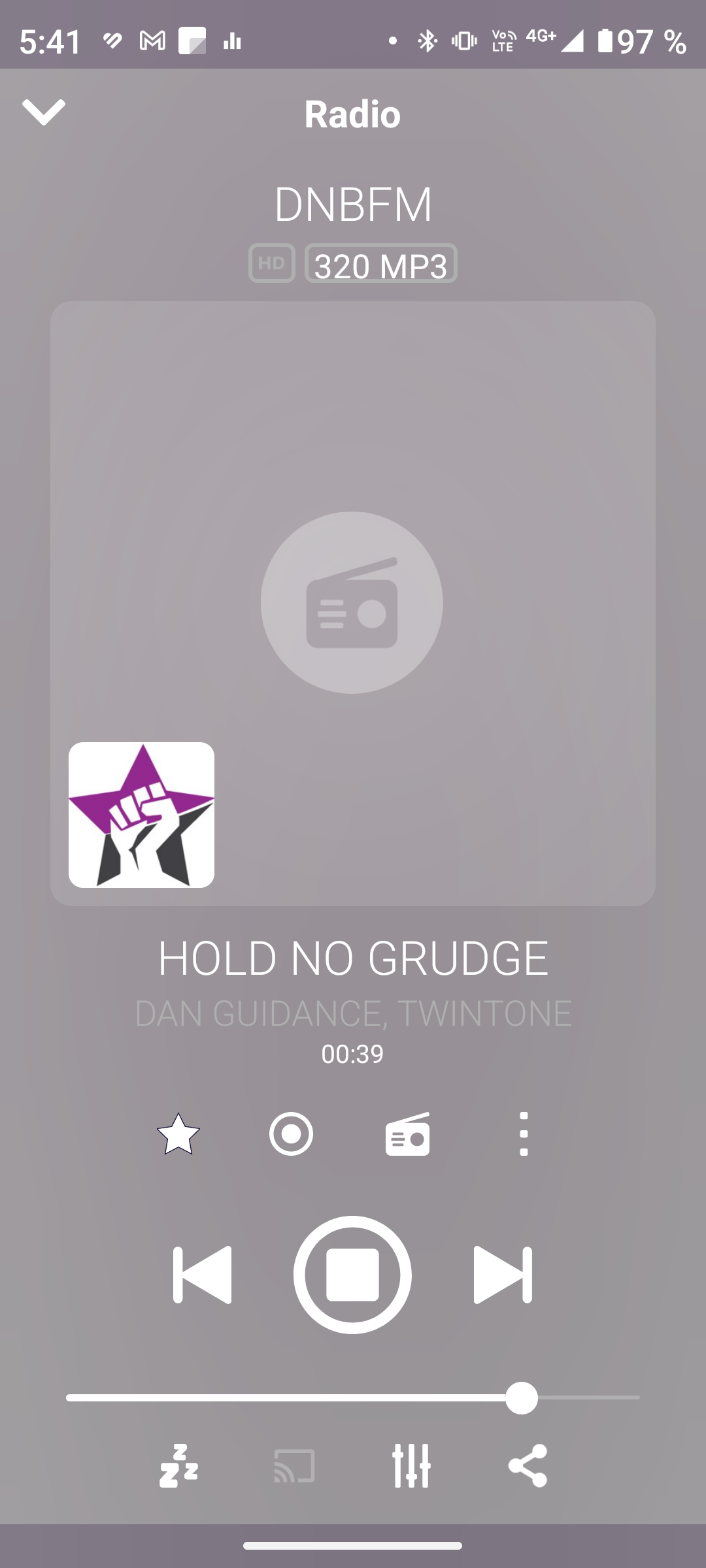The image size is (706, 1568).
Task: Skip to the next station
Action: coord(503,1275)
